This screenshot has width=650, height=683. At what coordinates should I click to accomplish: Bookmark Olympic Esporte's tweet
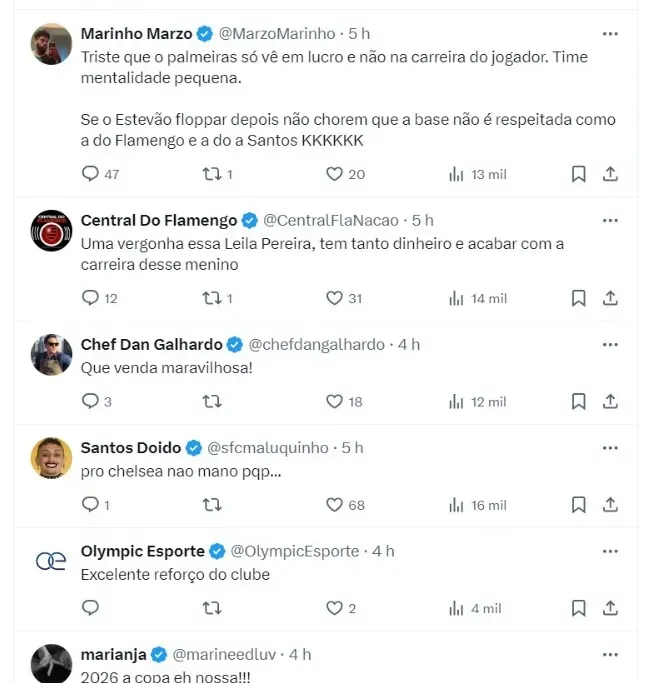[578, 608]
